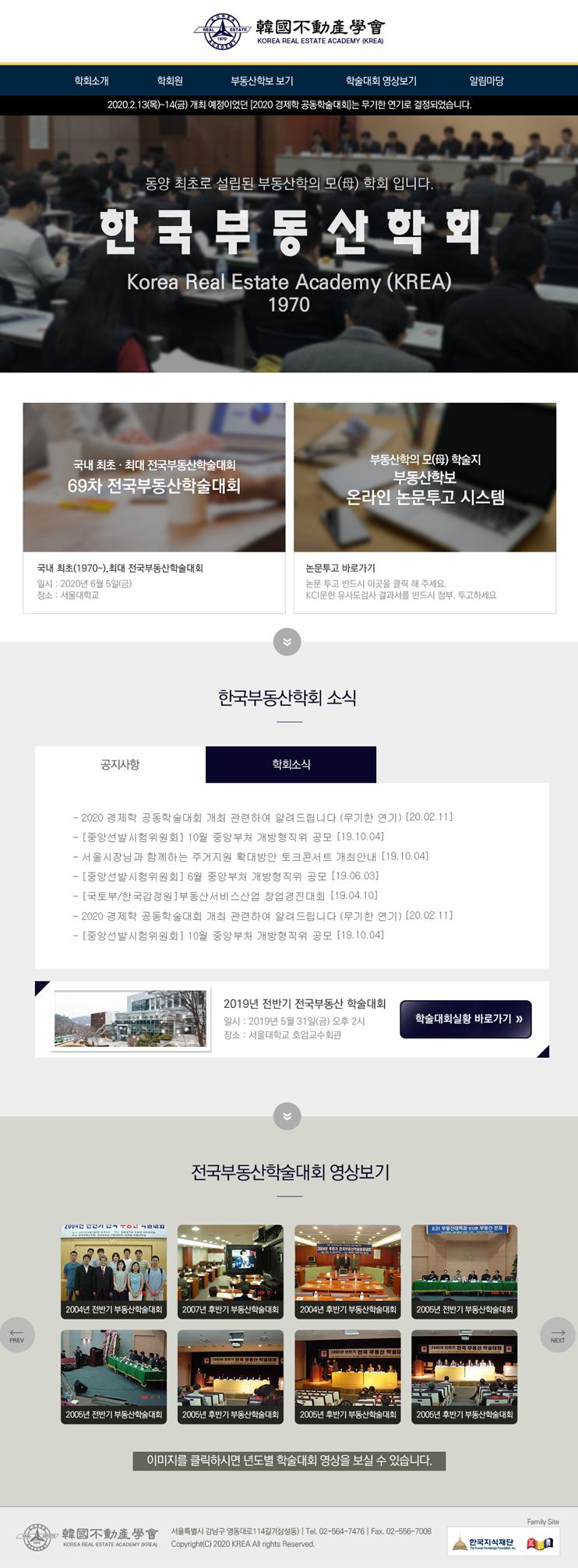The image size is (578, 1568).
Task: Open the 학회원 menu
Action: [x=170, y=81]
